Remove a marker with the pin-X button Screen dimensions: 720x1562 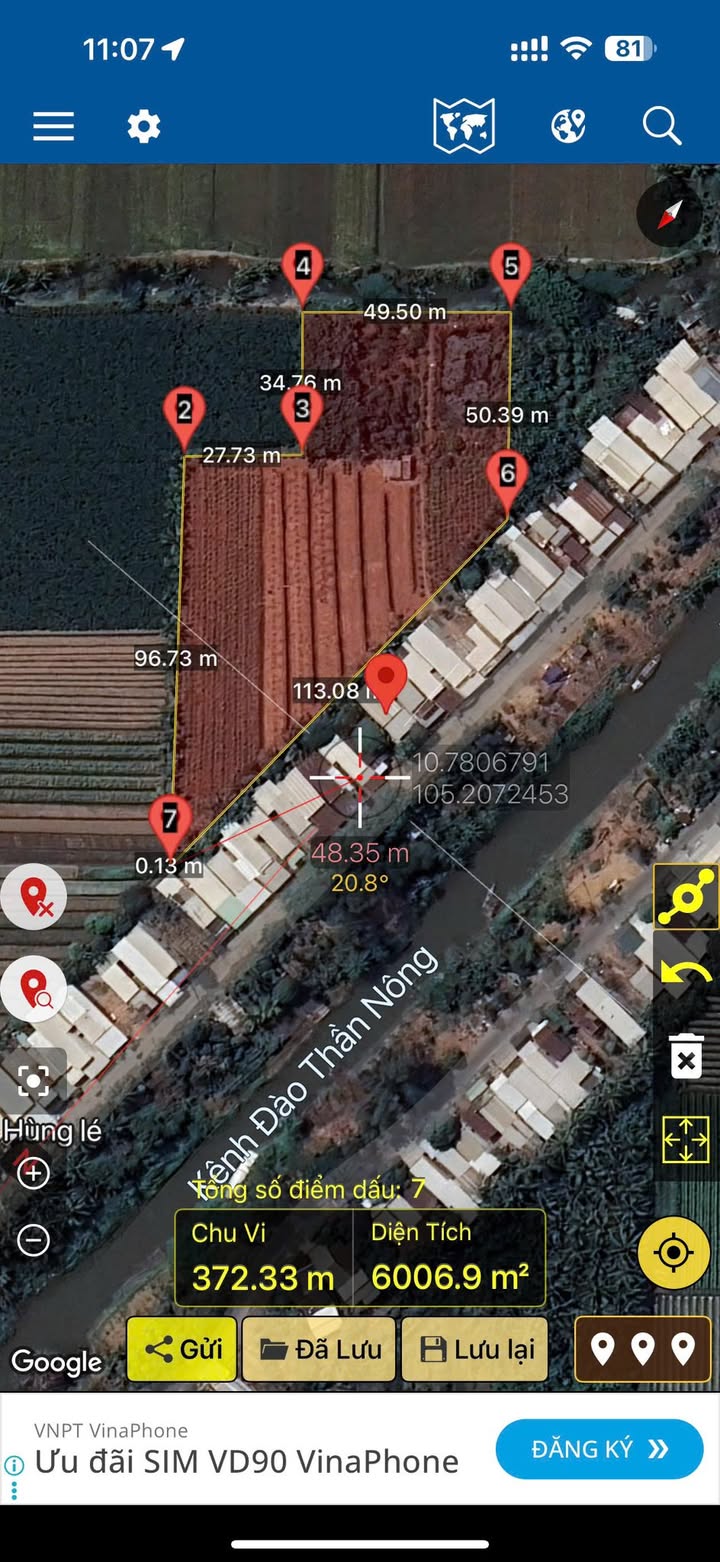35,896
